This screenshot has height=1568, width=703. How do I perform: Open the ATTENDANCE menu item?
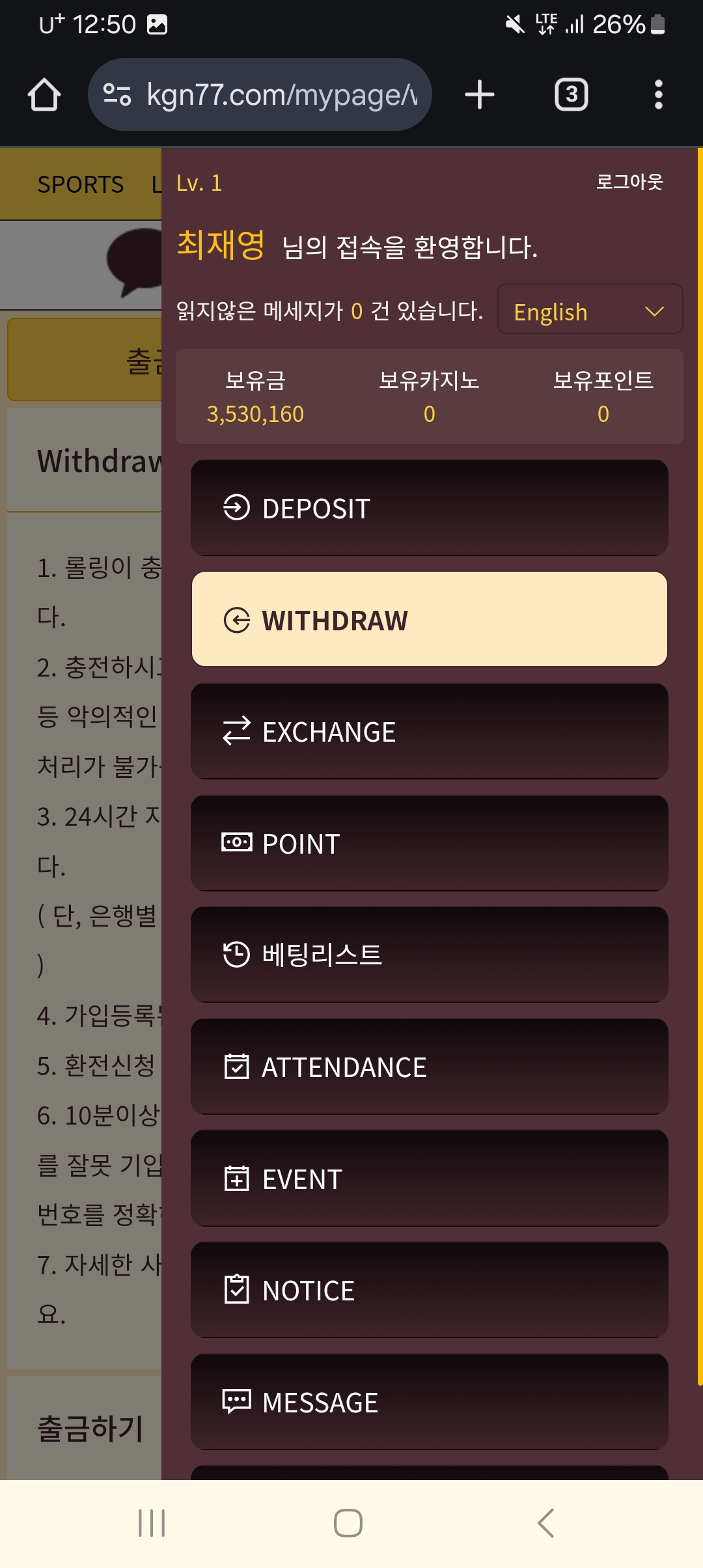[x=430, y=1067]
